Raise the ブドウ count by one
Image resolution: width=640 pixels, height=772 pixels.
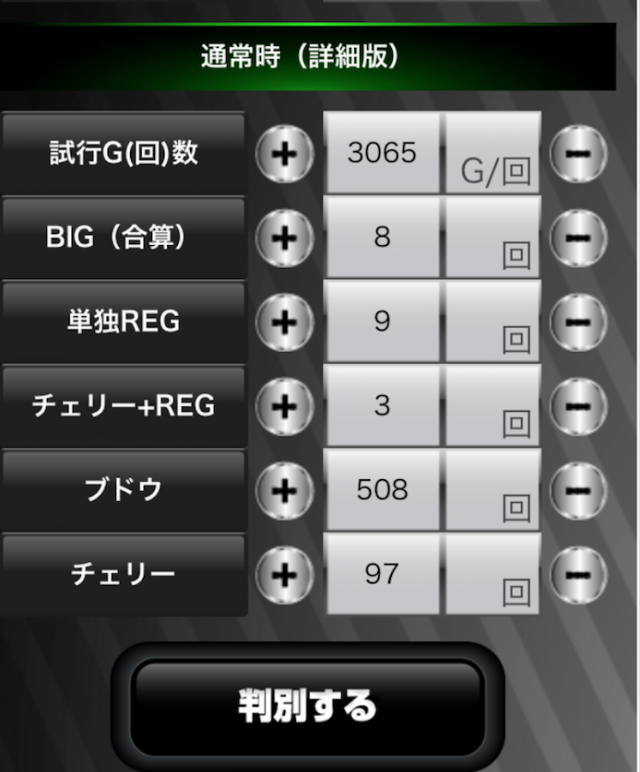(285, 489)
